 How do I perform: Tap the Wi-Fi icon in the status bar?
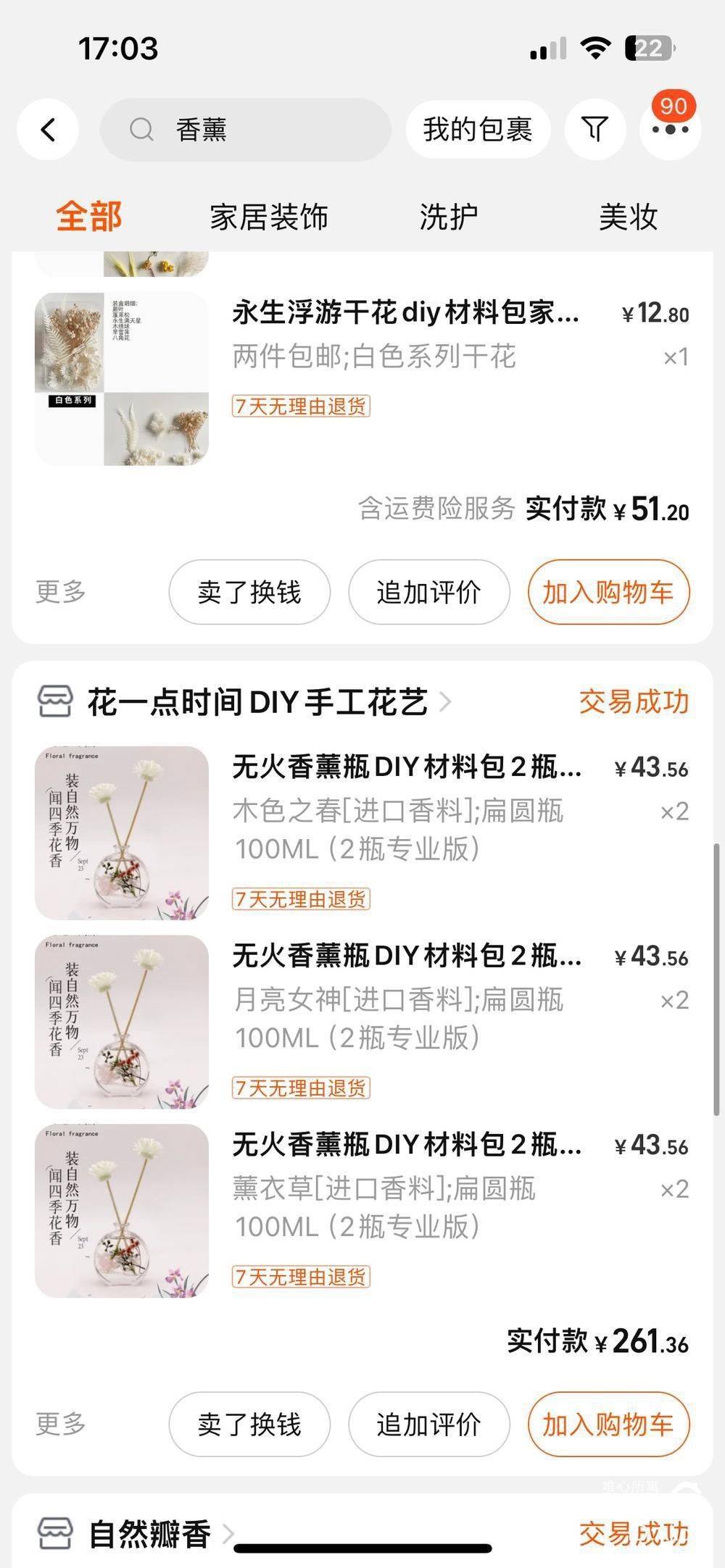pyautogui.click(x=593, y=48)
